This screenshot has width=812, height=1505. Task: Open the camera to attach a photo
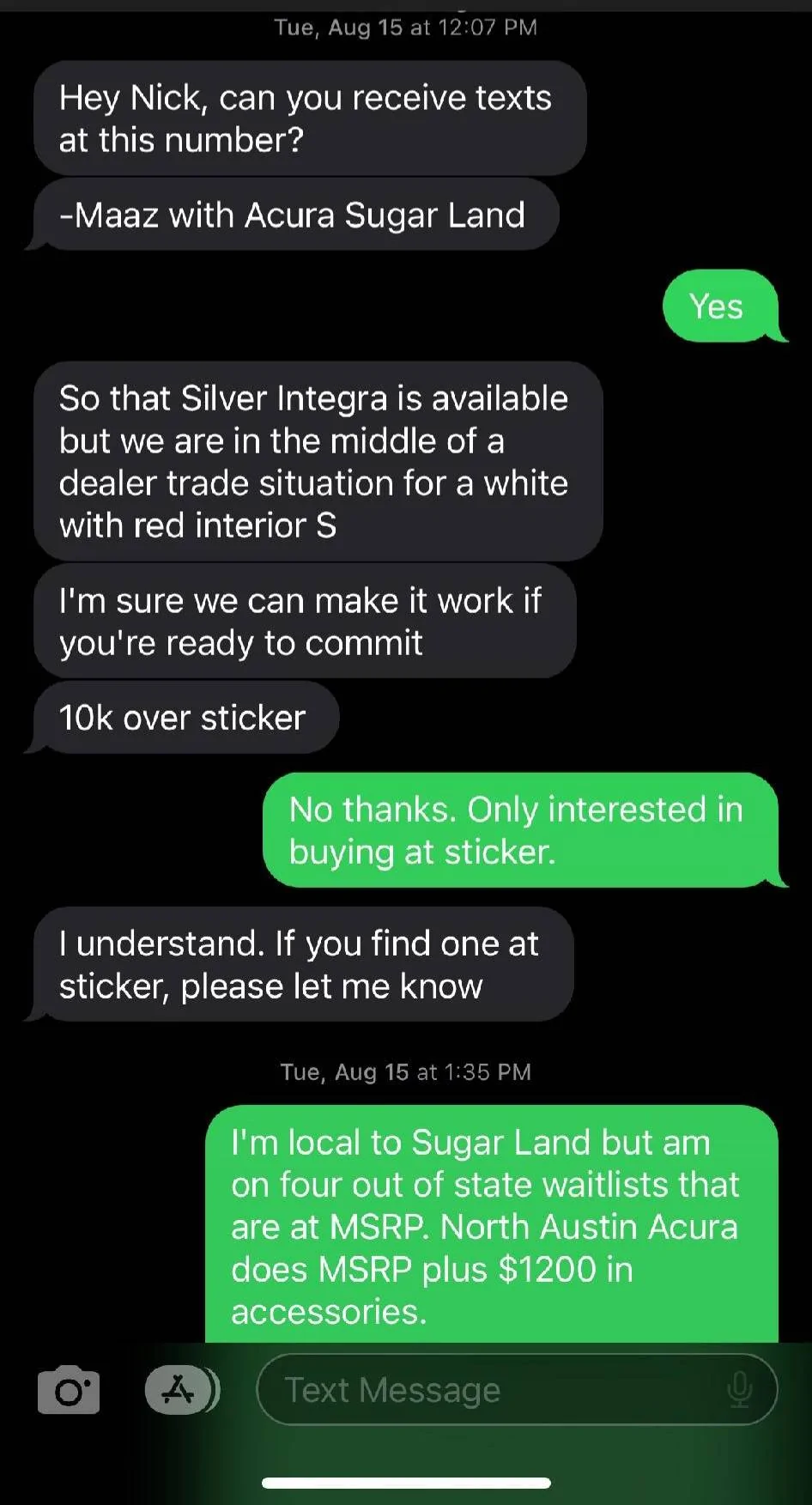(69, 1390)
